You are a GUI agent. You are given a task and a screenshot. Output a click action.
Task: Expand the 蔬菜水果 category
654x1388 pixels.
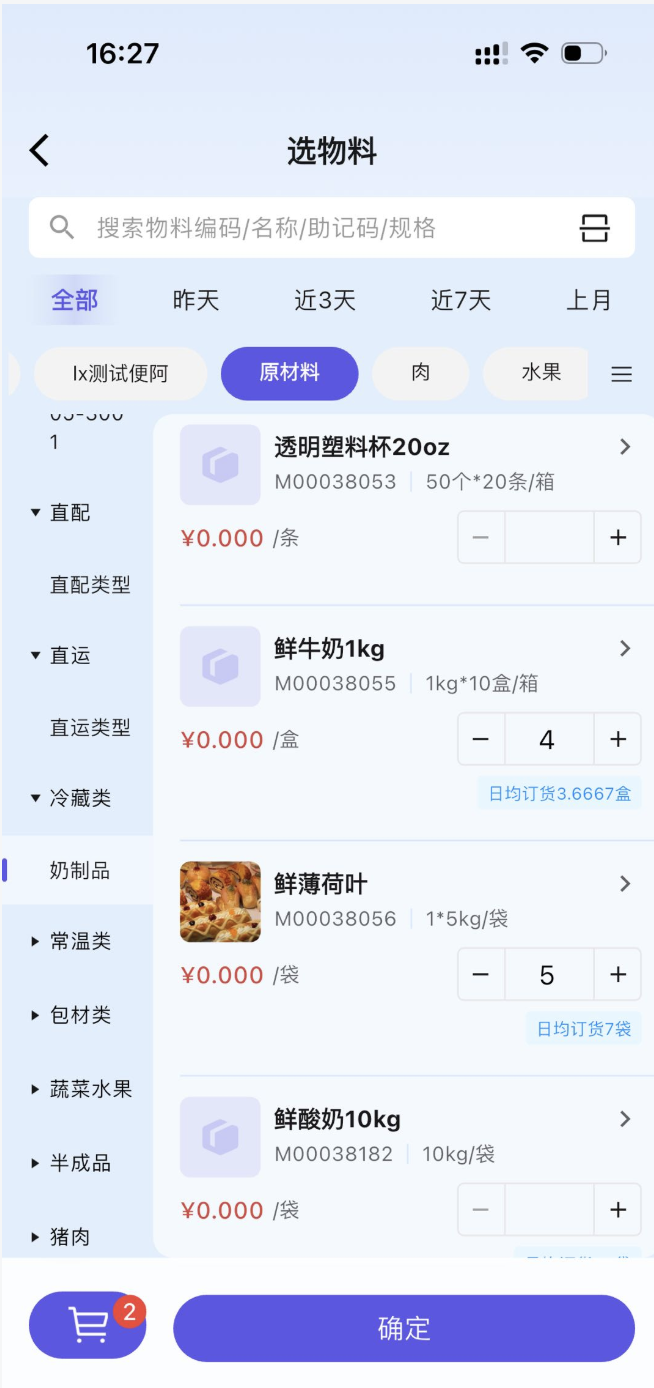pyautogui.click(x=82, y=1089)
